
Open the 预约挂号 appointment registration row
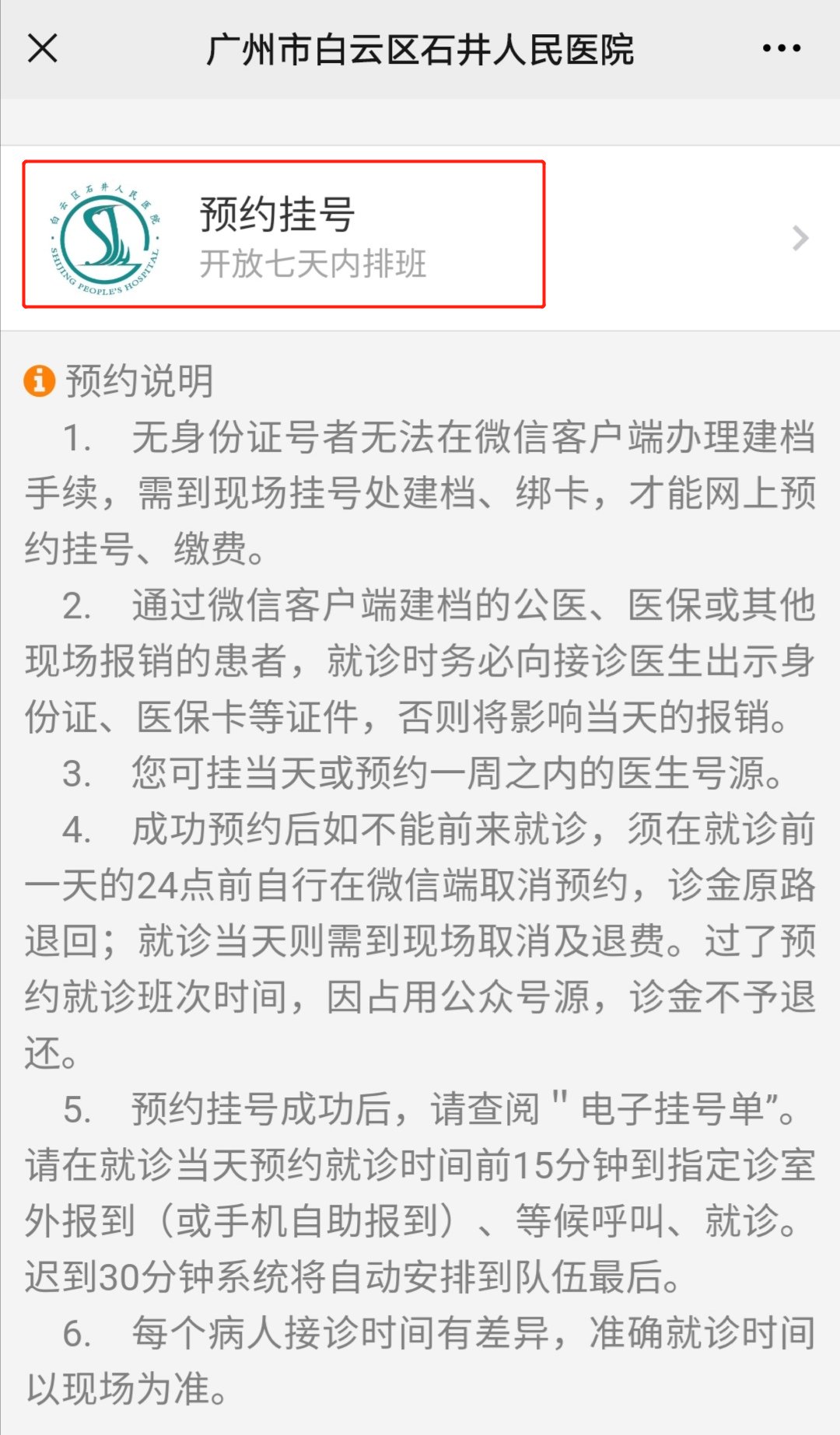[x=420, y=236]
